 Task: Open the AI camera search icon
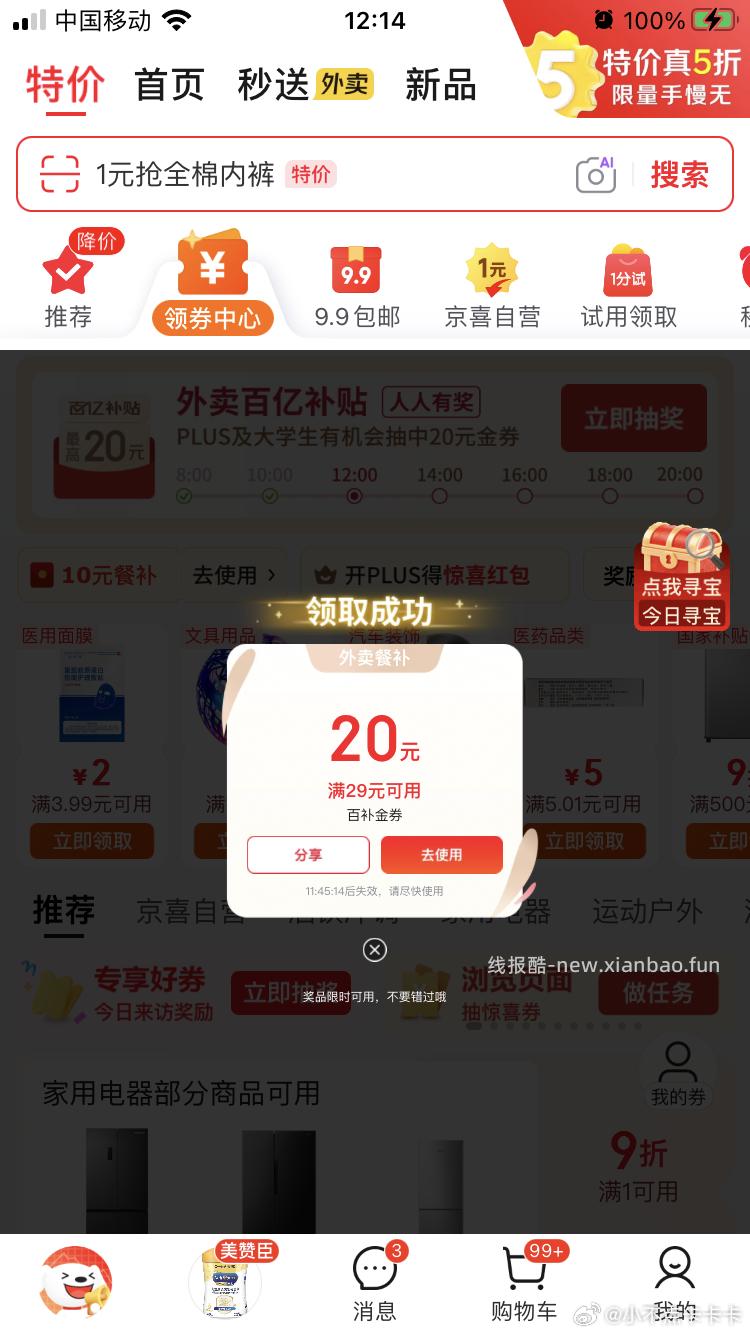(596, 174)
